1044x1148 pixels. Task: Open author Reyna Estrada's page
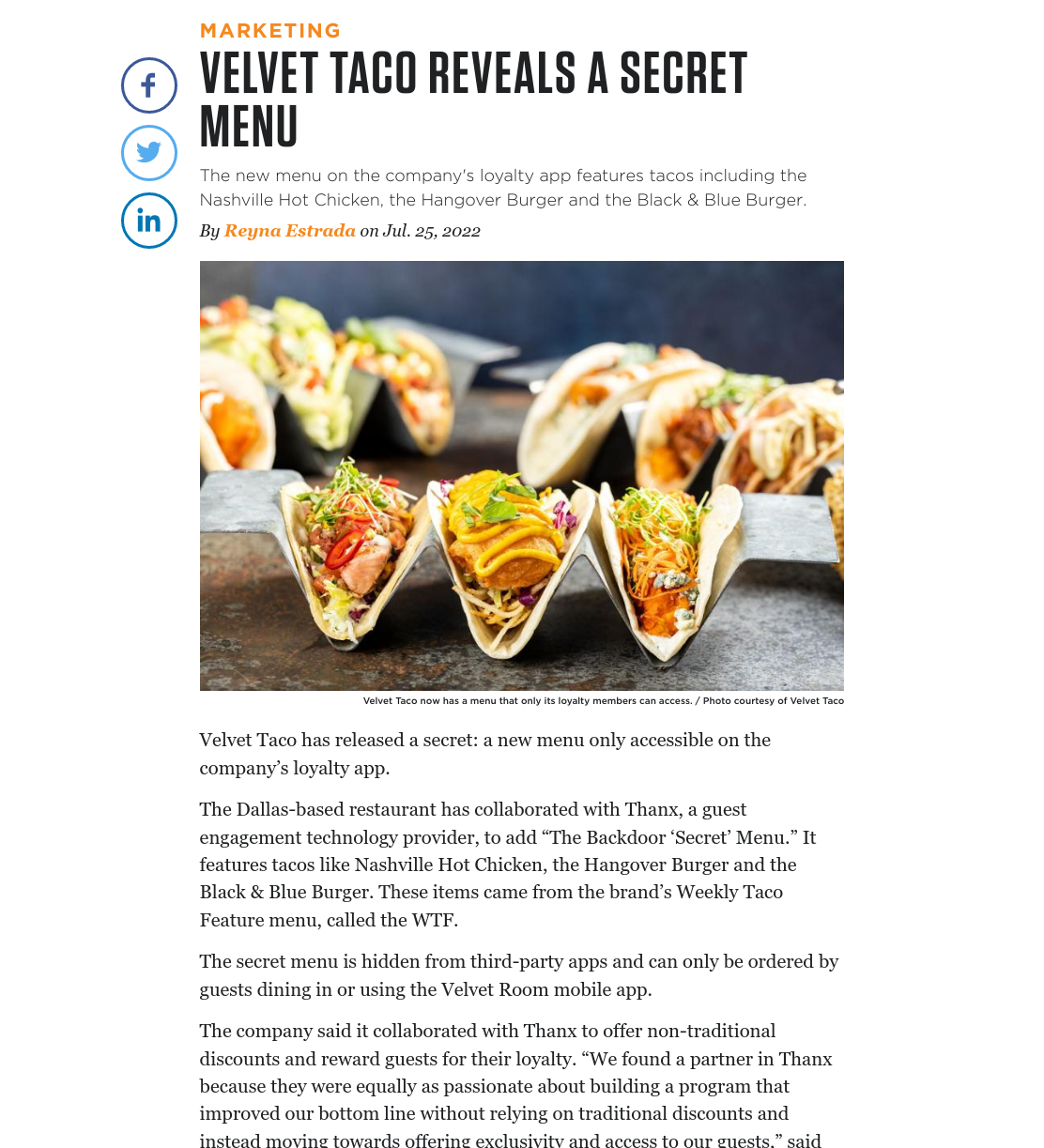[289, 231]
